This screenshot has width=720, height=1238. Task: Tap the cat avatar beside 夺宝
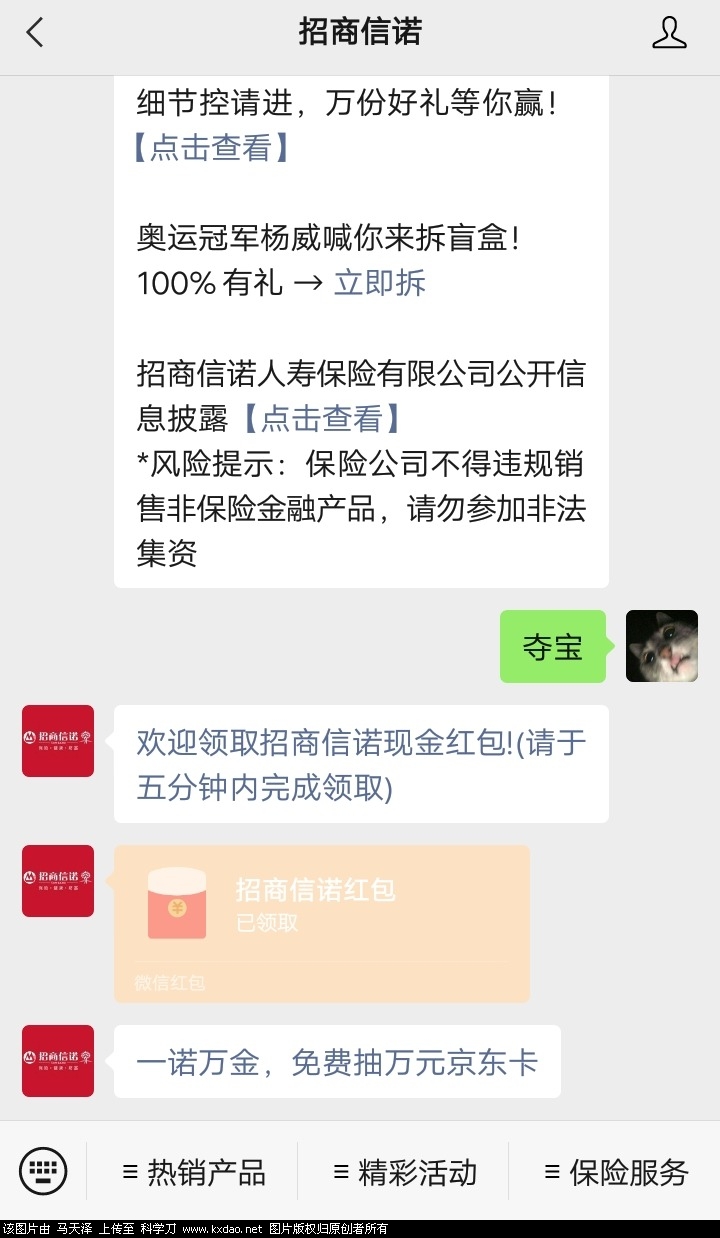click(x=661, y=646)
